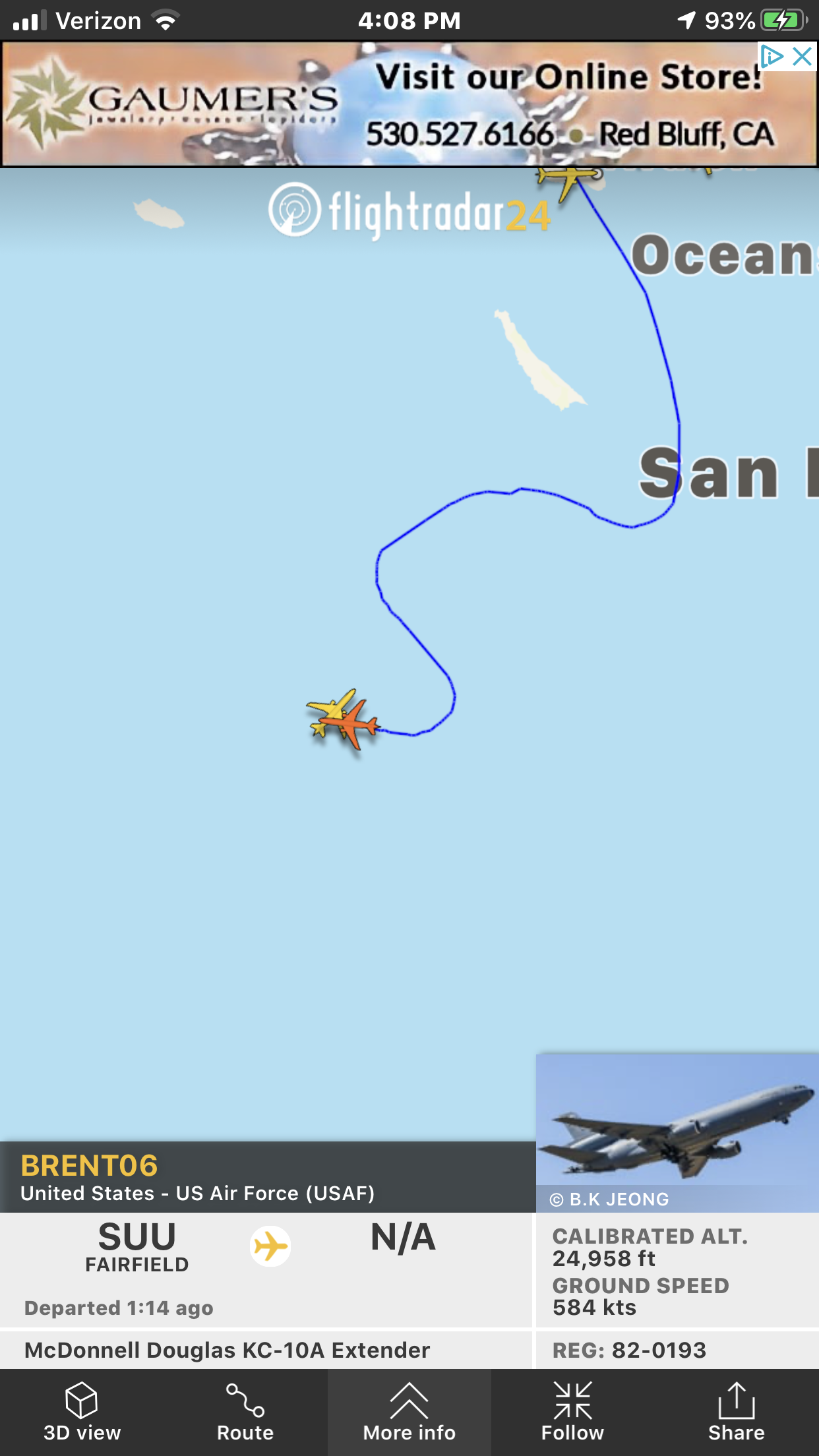819x1456 pixels.
Task: Expand More info panel
Action: click(409, 1412)
